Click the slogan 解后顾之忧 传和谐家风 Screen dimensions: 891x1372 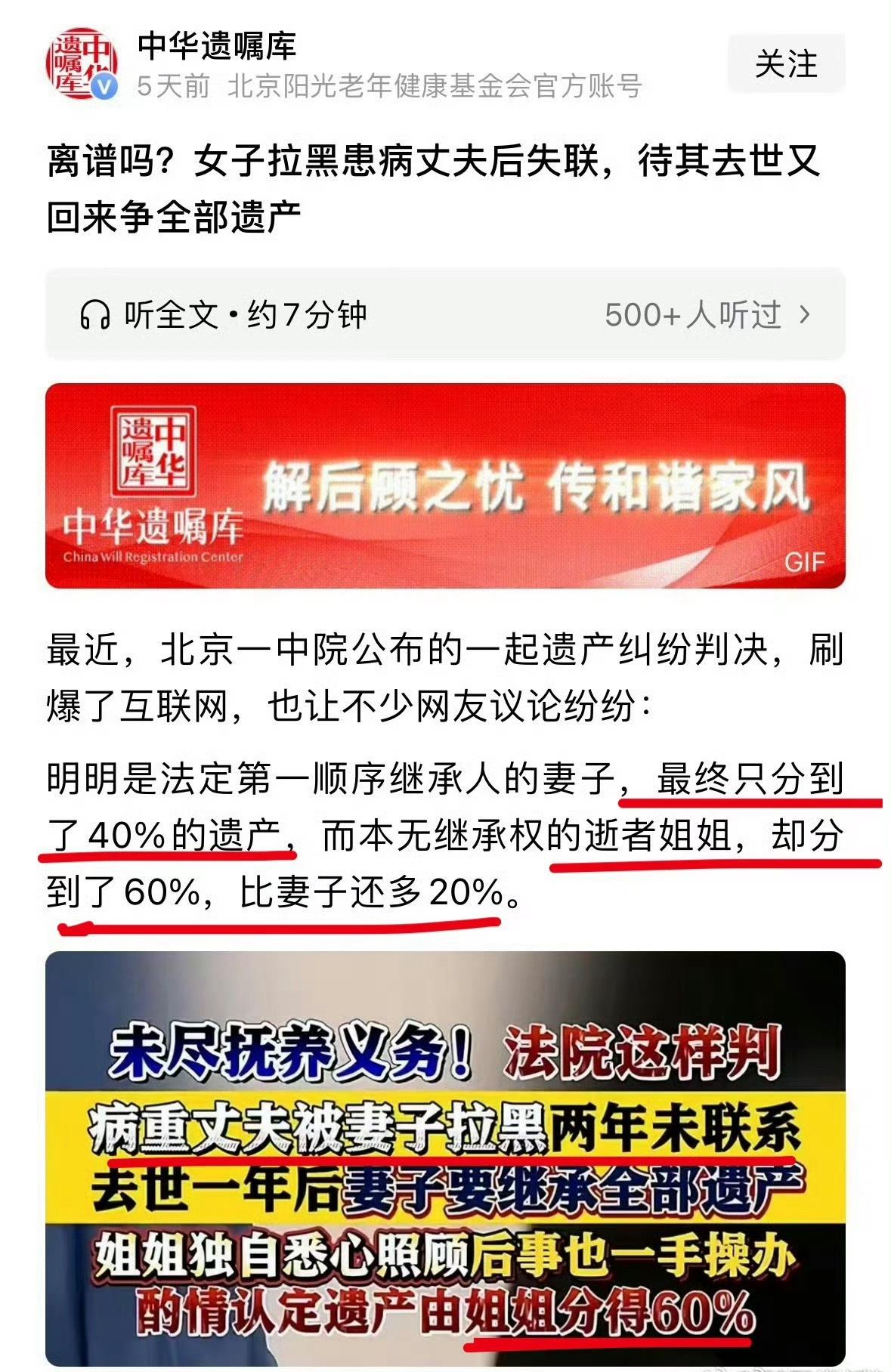point(537,487)
